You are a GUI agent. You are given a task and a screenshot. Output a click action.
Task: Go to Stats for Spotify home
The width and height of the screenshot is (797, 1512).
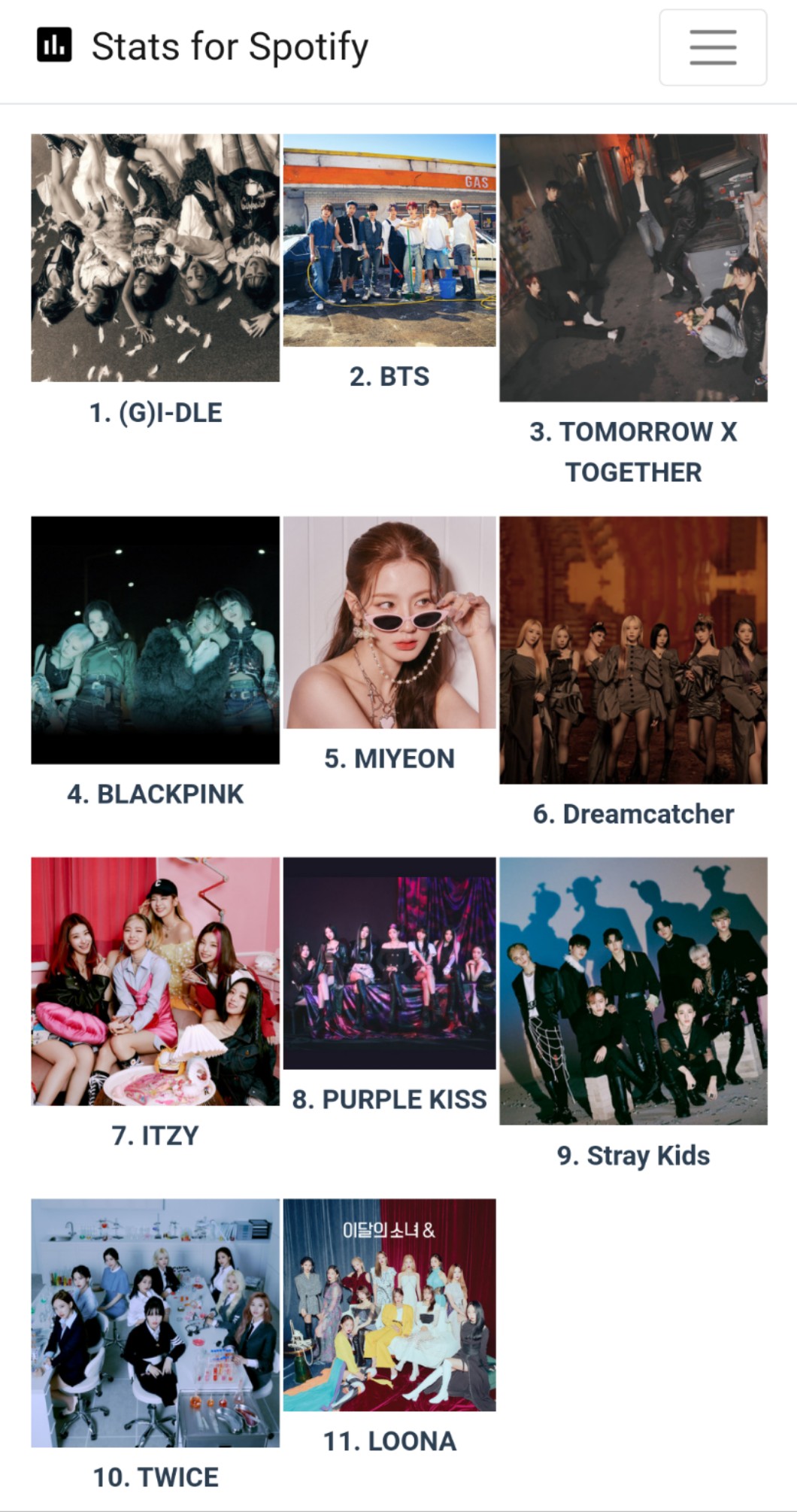pyautogui.click(x=203, y=47)
